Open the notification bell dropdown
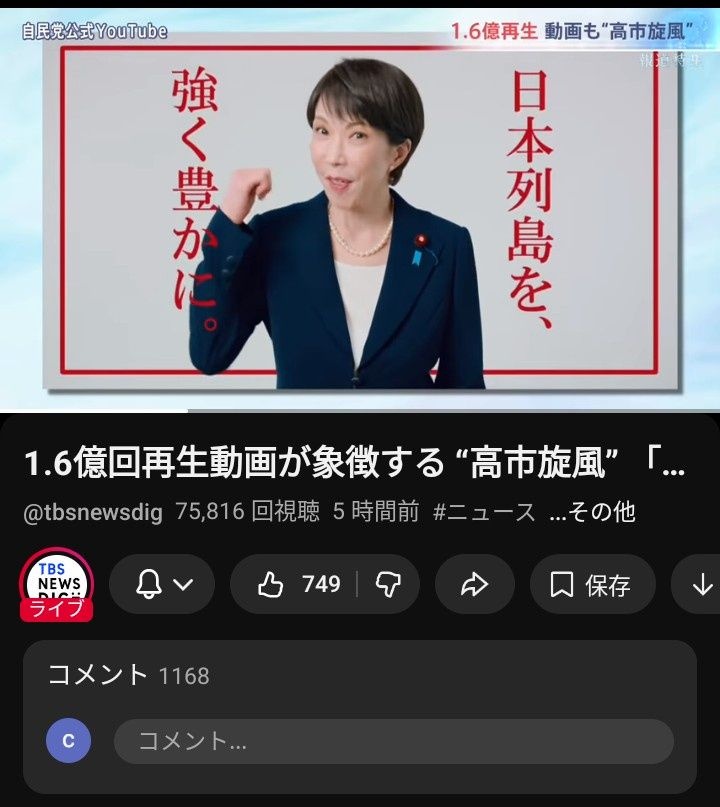Screen dimensions: 720x807 pos(162,584)
